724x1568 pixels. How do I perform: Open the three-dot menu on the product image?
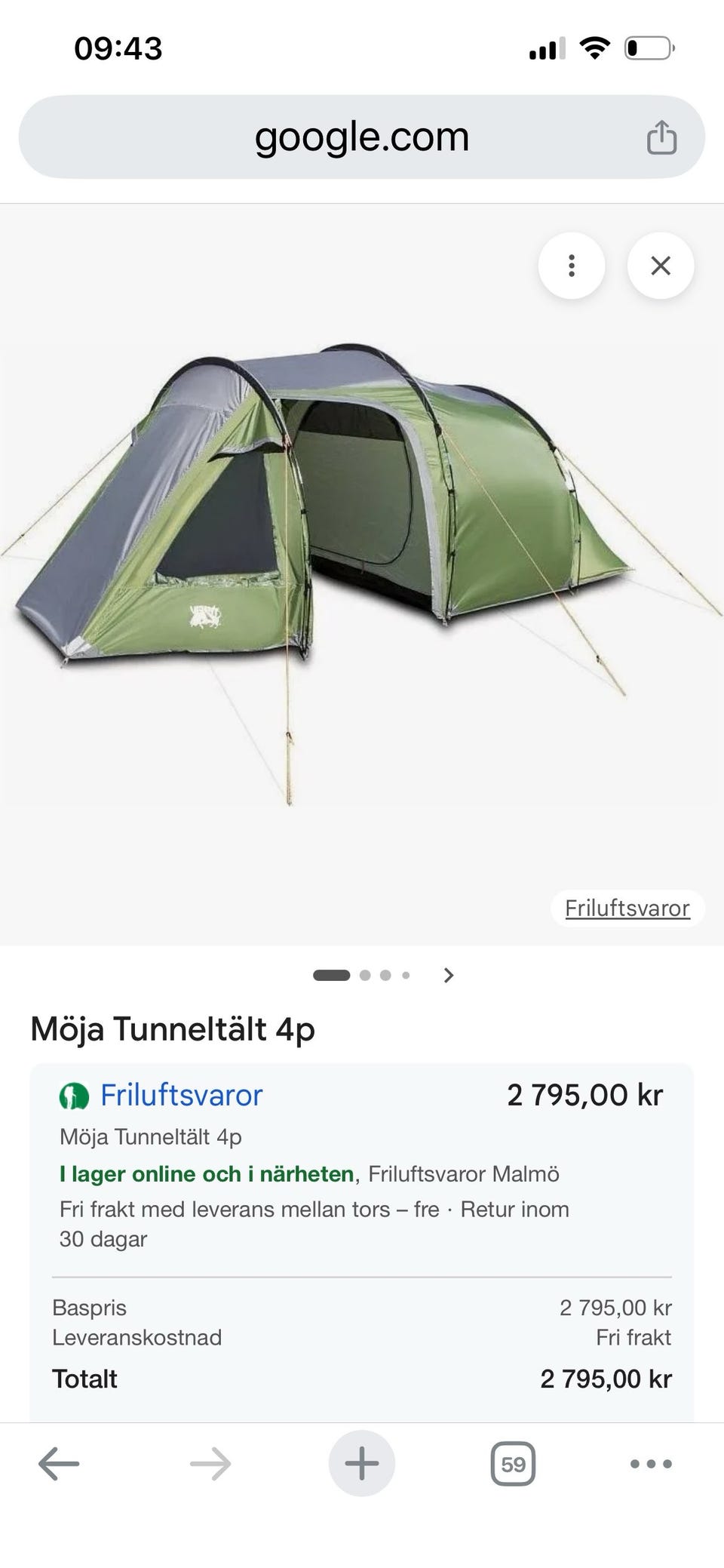click(x=571, y=266)
